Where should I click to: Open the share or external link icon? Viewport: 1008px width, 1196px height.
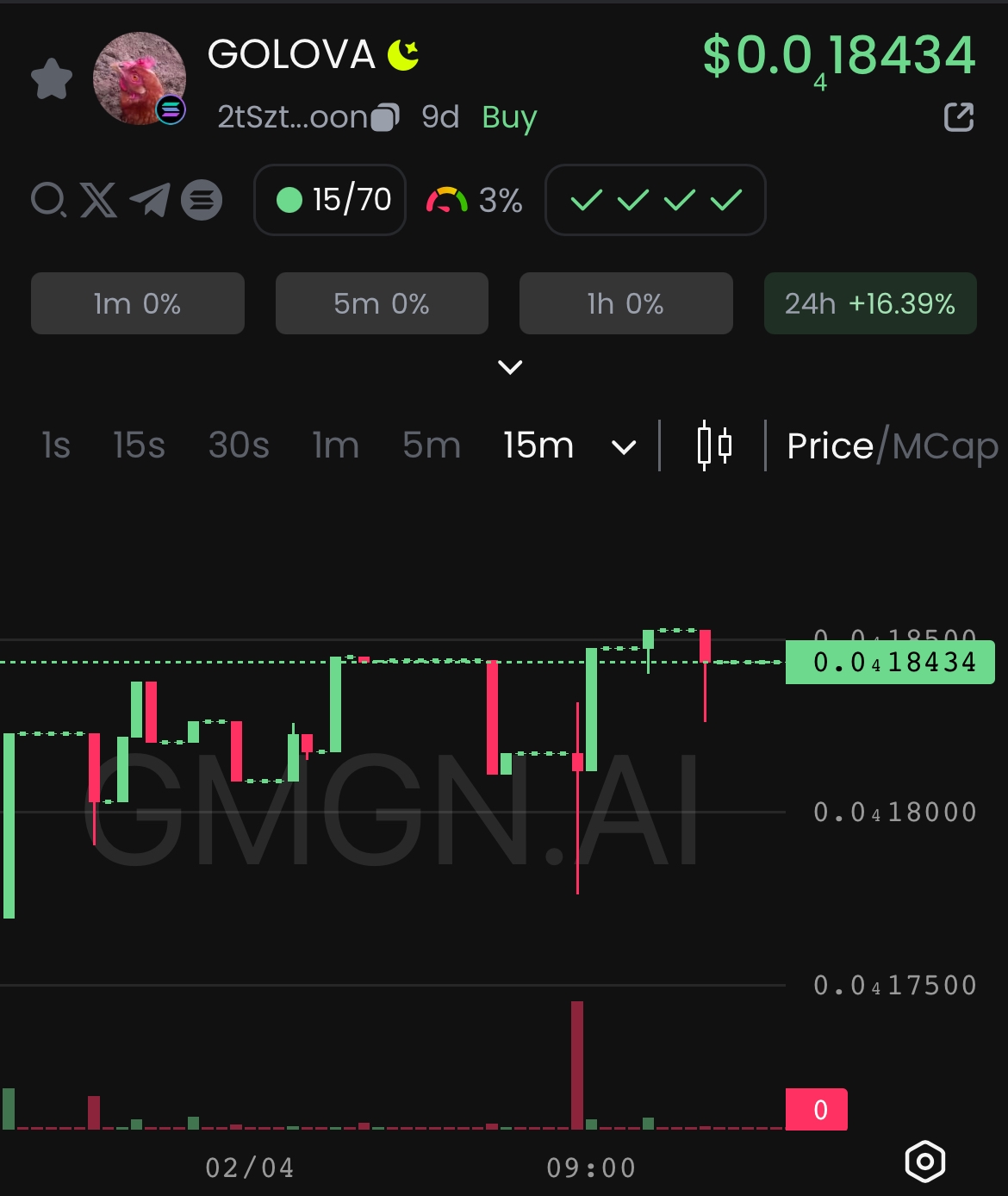click(x=959, y=117)
